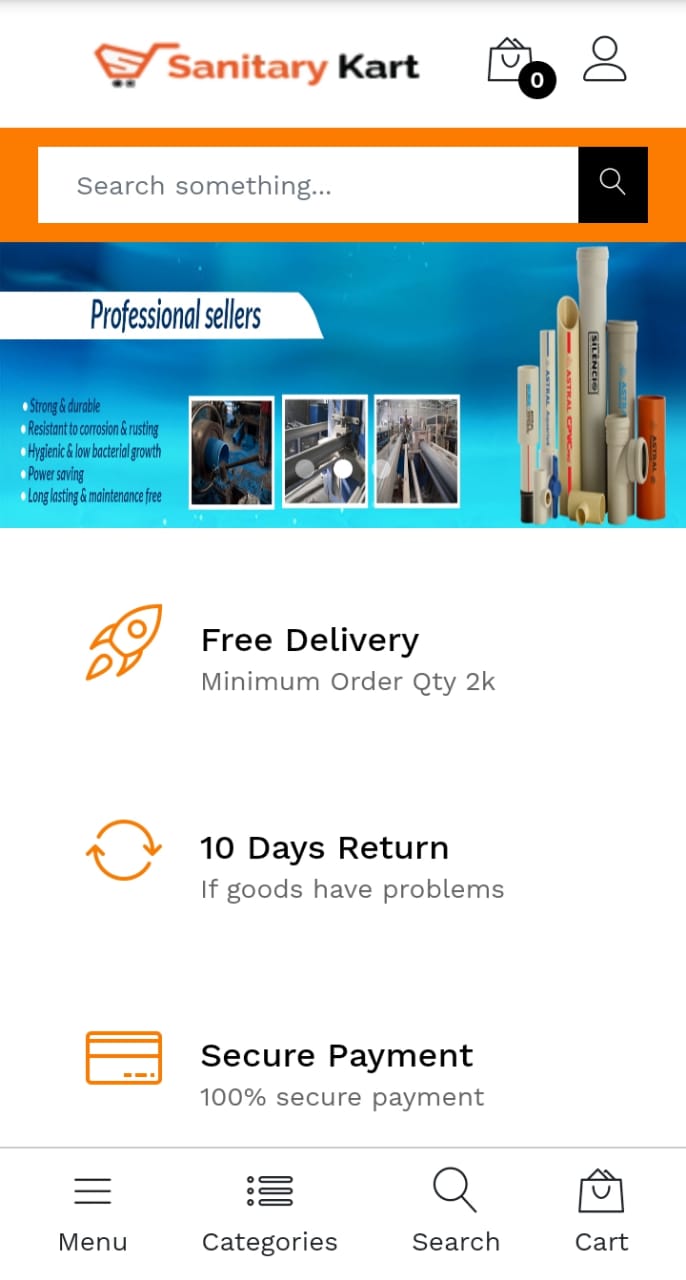Tap the Sanitary Kart logo to go home

click(257, 65)
